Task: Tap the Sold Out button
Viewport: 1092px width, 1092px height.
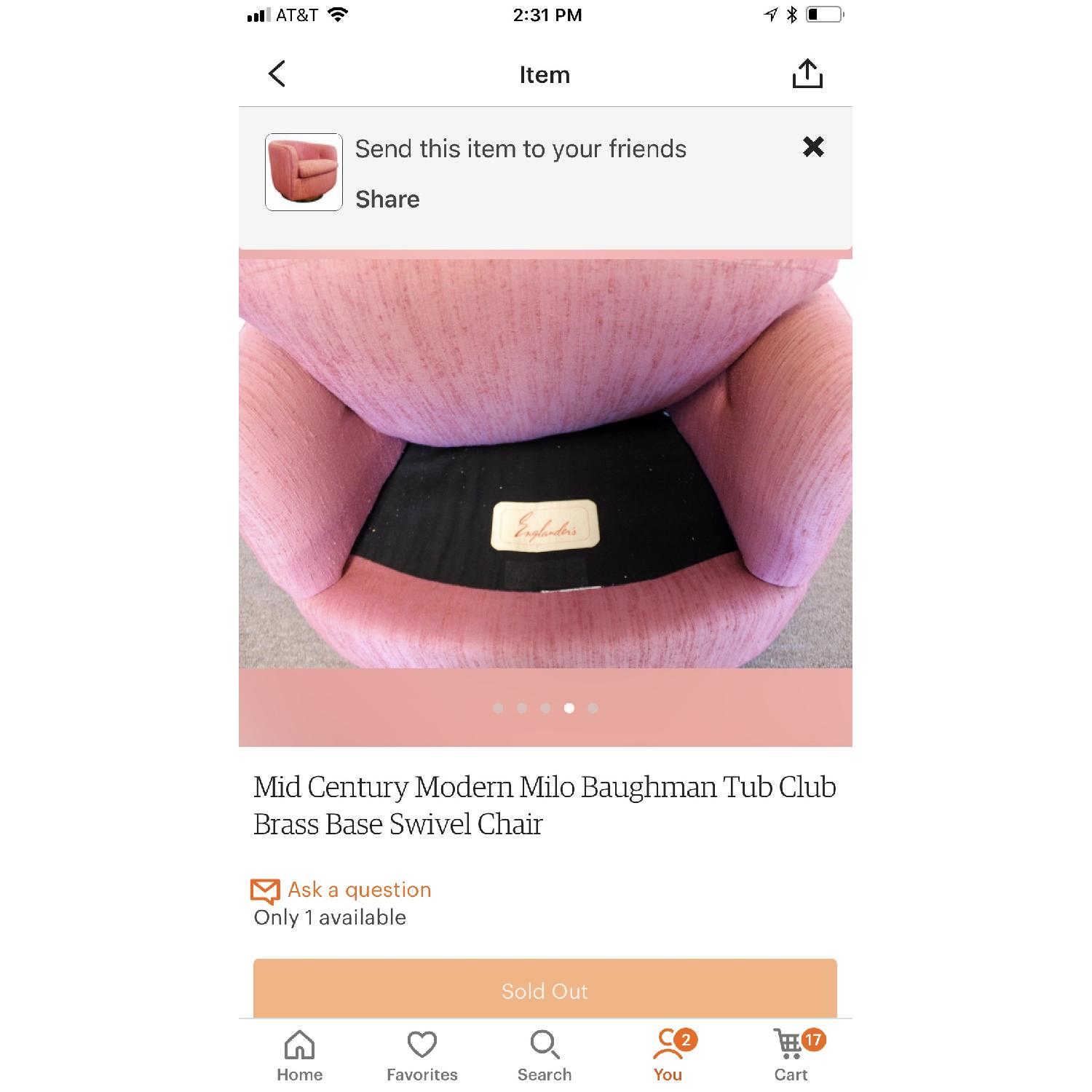Action: click(x=545, y=990)
